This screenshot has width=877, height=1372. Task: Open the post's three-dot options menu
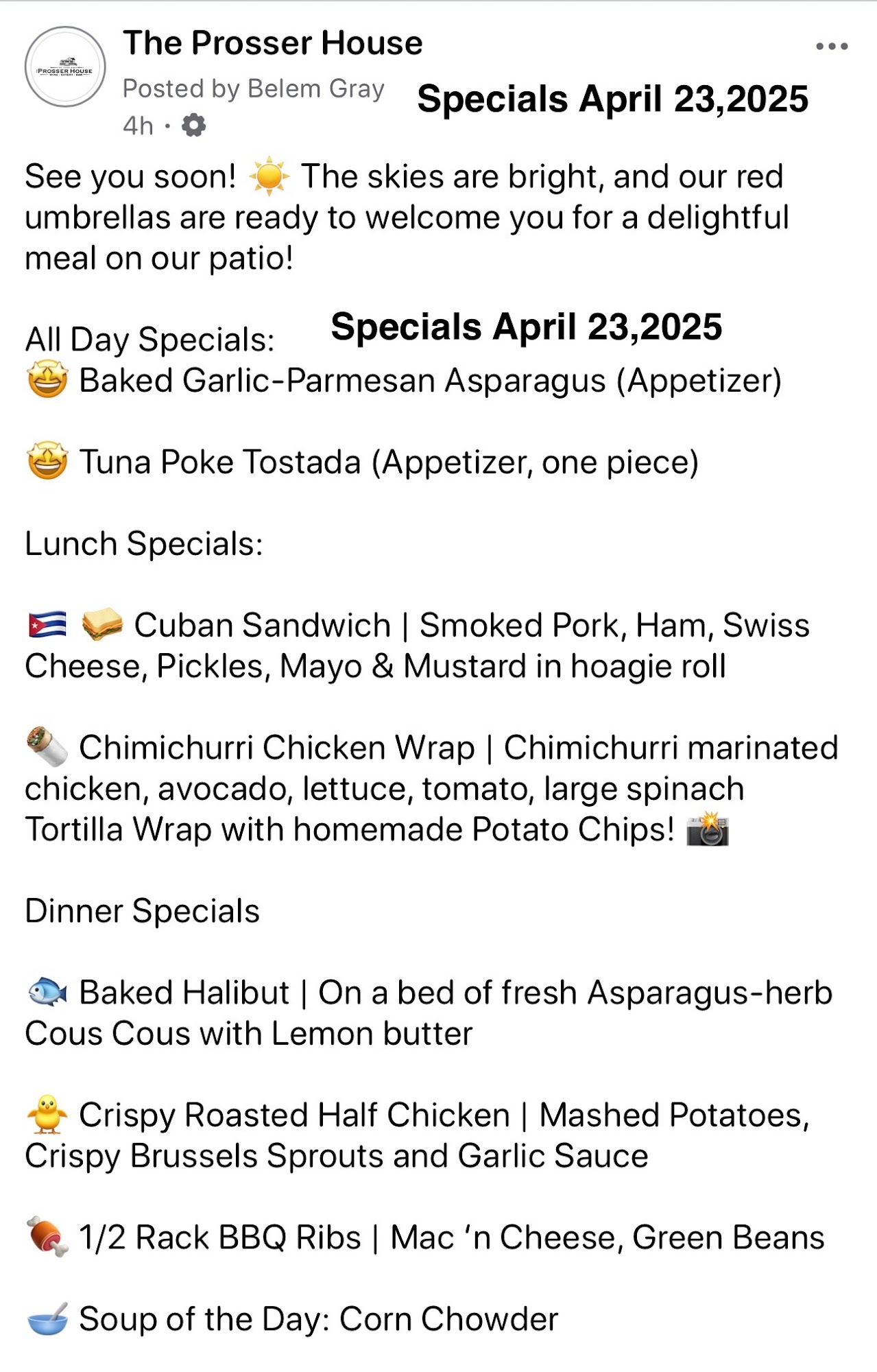coord(832,47)
